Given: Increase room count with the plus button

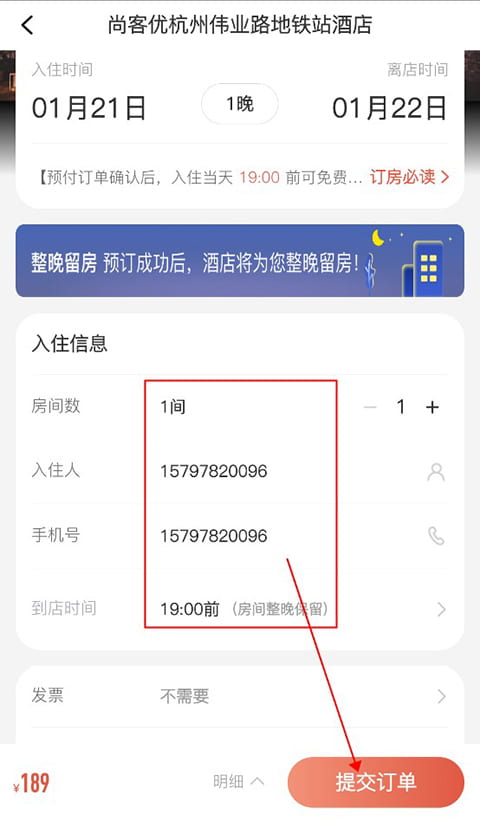Looking at the screenshot, I should click(x=432, y=407).
